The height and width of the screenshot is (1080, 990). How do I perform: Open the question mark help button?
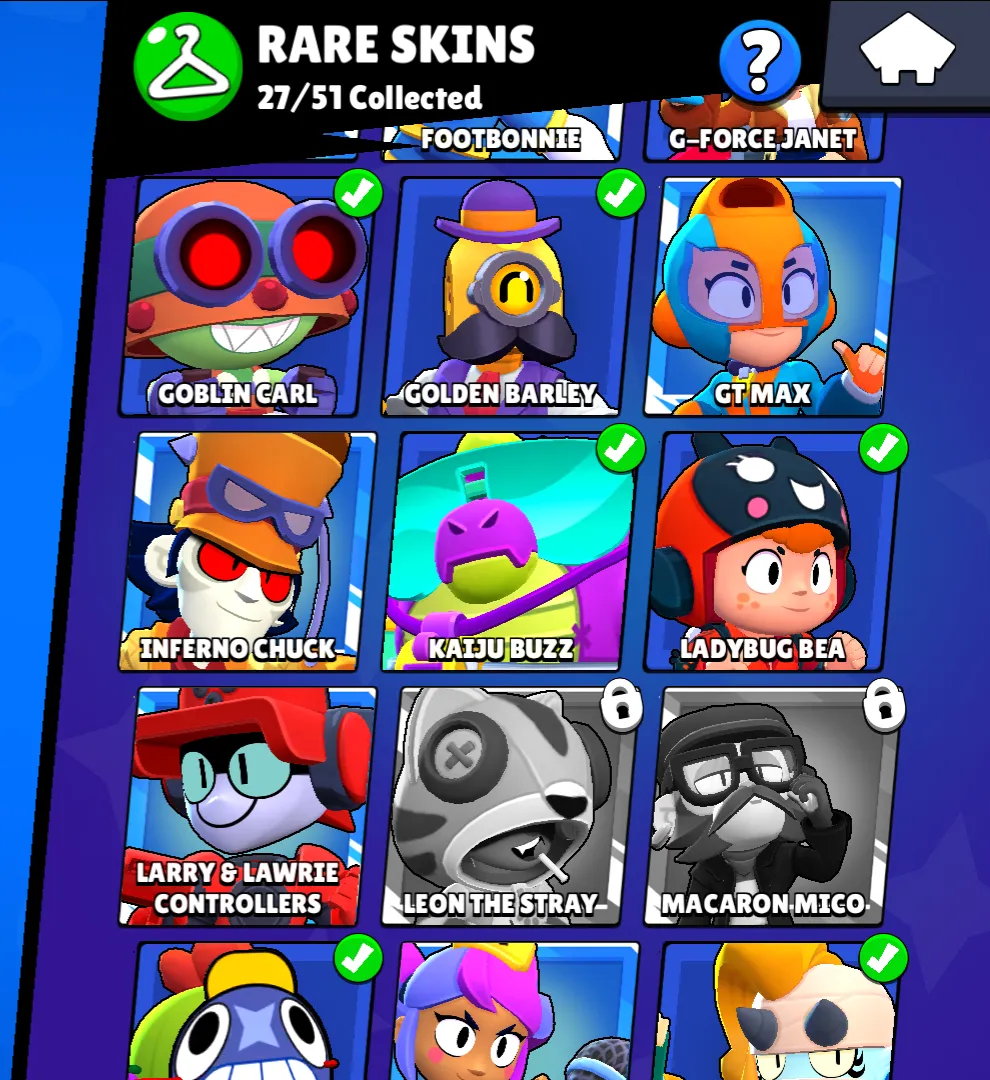(x=760, y=61)
